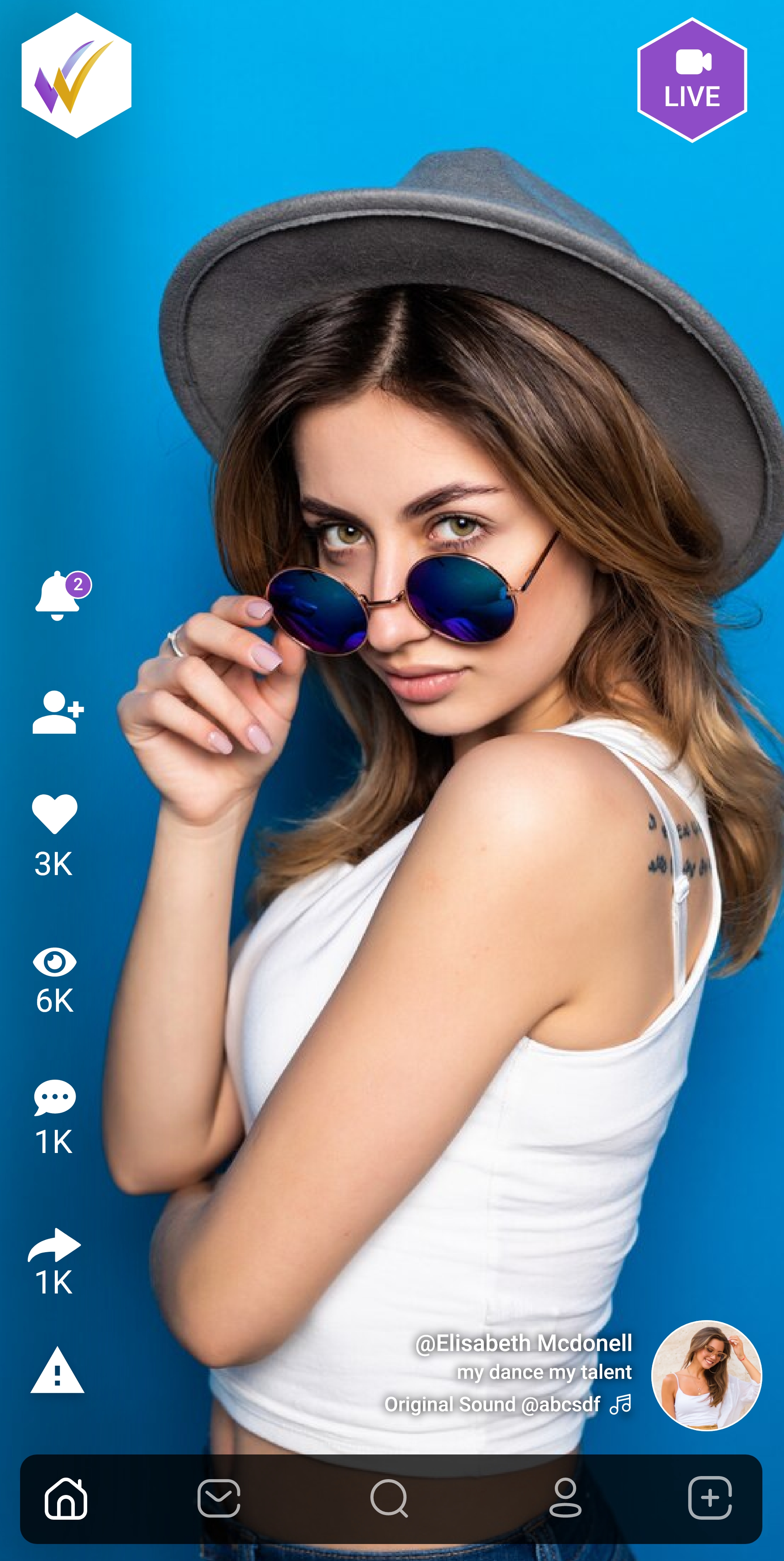Open the comments bubble
This screenshot has height=1561, width=784.
coord(54,1098)
